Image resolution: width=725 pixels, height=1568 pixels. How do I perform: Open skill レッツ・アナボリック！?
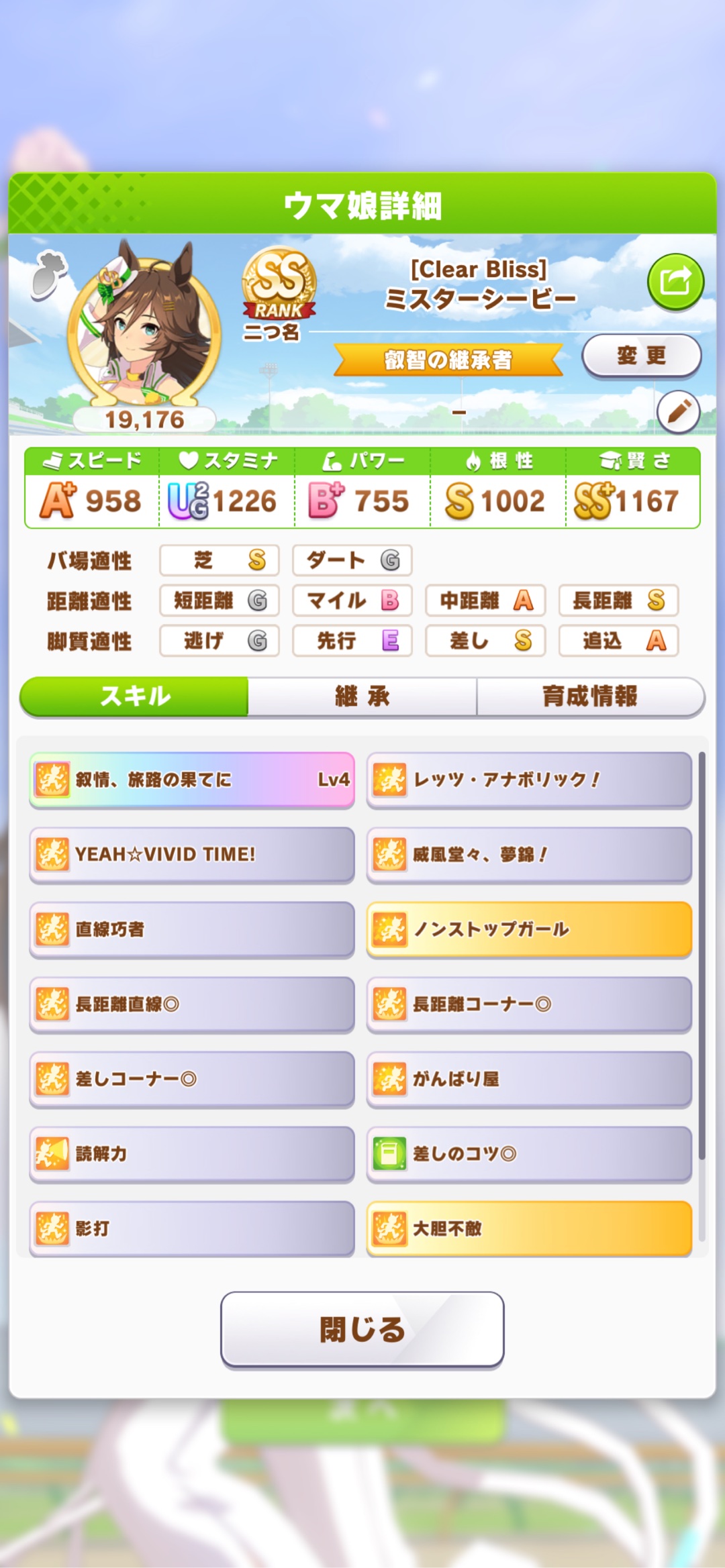coord(529,780)
